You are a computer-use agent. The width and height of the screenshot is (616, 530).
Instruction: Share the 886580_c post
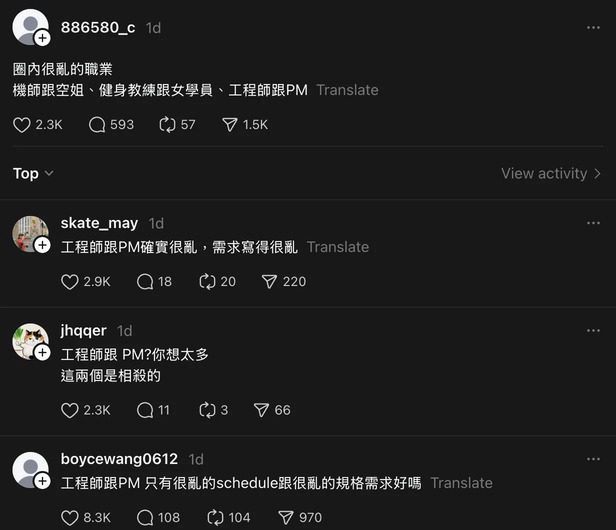click(x=230, y=125)
